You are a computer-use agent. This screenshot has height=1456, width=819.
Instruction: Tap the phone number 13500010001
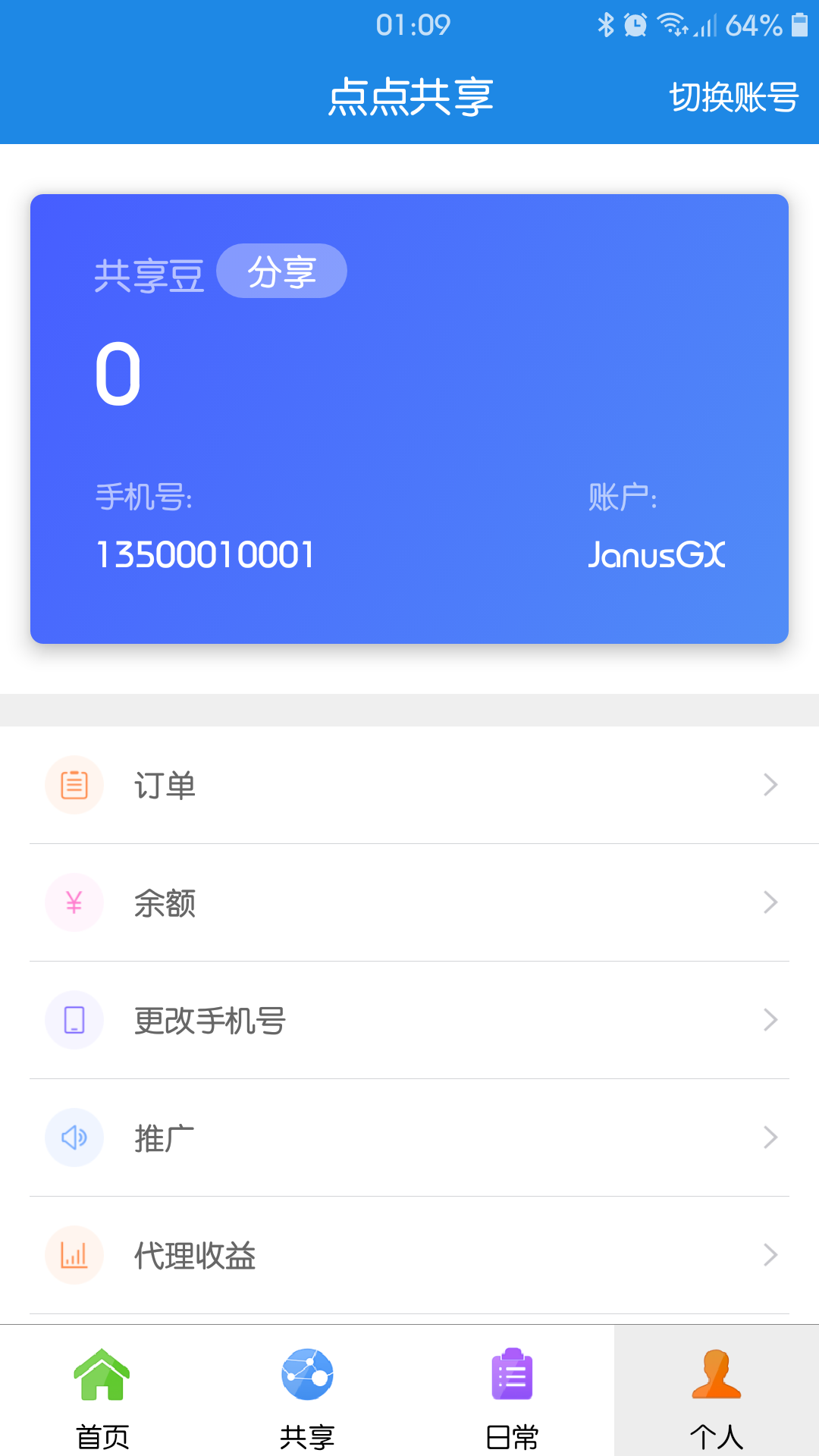206,554
